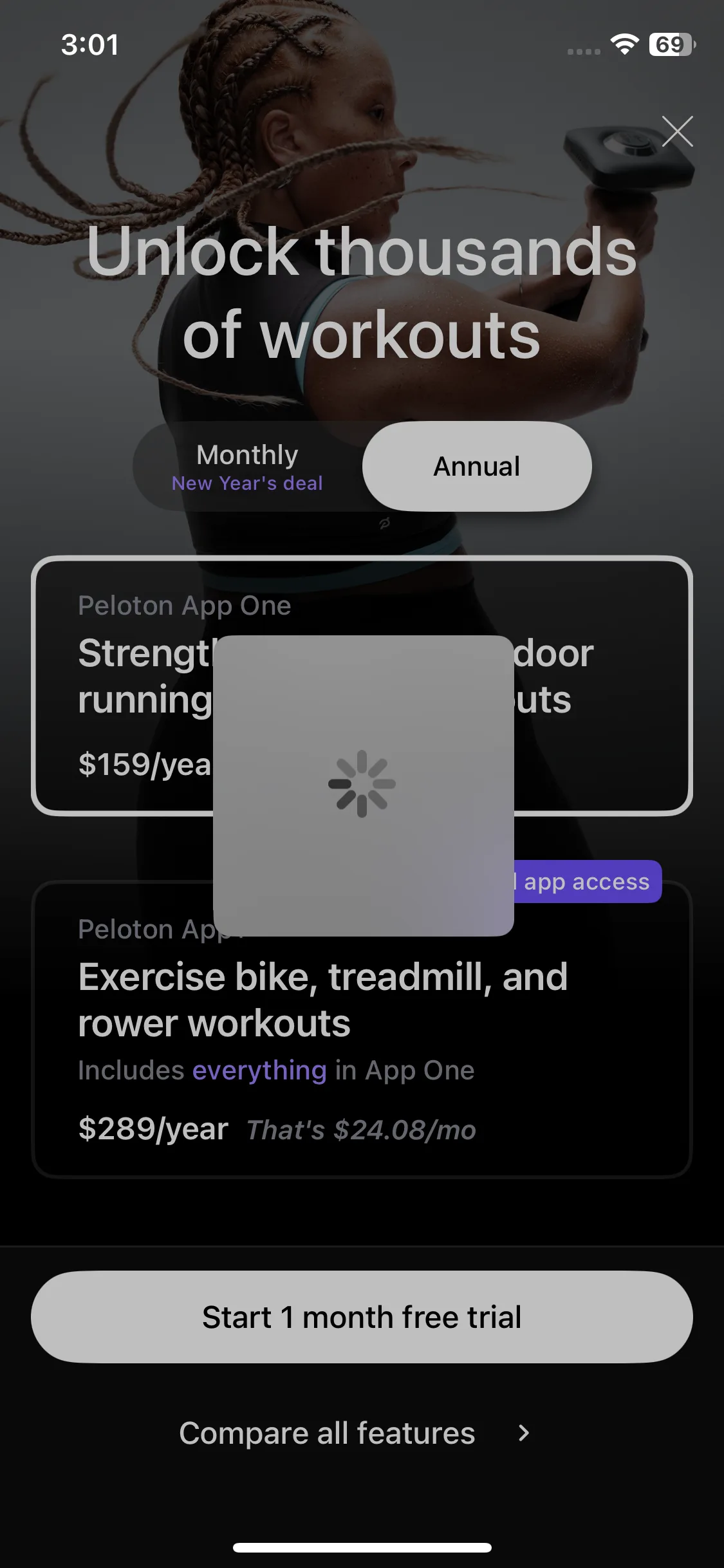Start 1 month free trial
This screenshot has width=724, height=1568.
(362, 1317)
